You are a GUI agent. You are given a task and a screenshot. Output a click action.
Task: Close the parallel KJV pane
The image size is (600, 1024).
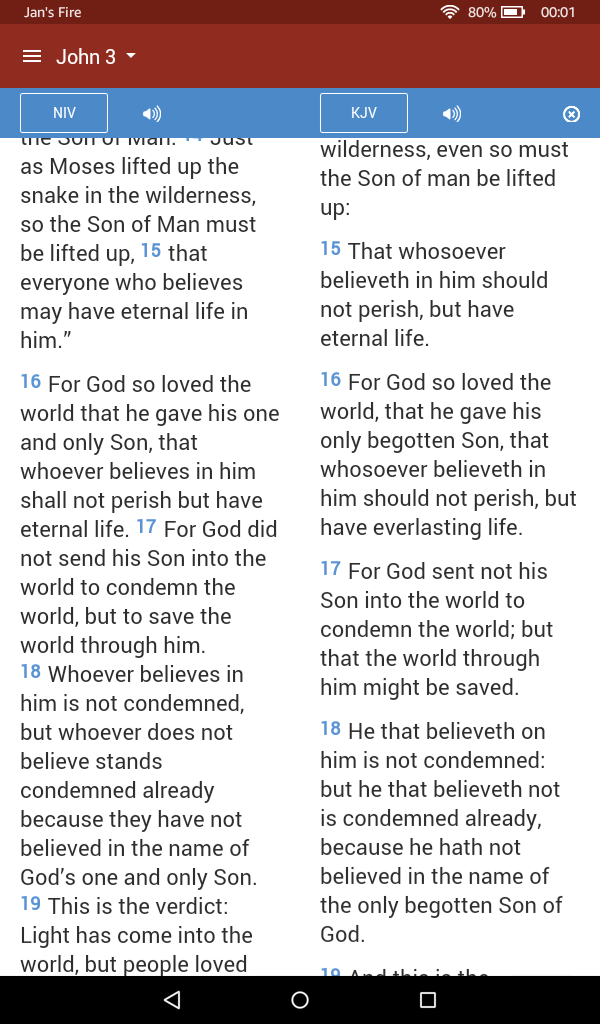click(x=571, y=114)
